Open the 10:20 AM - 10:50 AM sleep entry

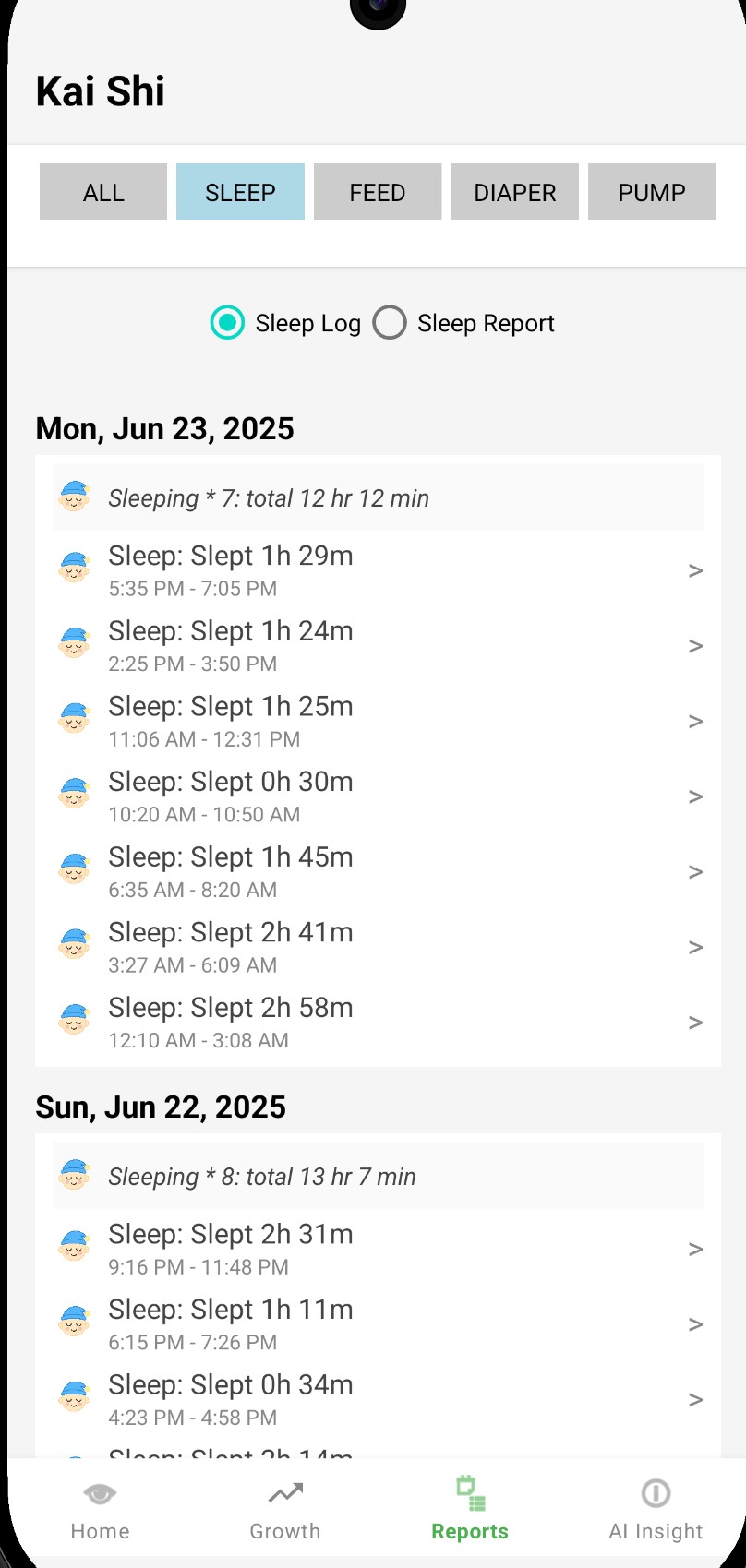point(378,796)
